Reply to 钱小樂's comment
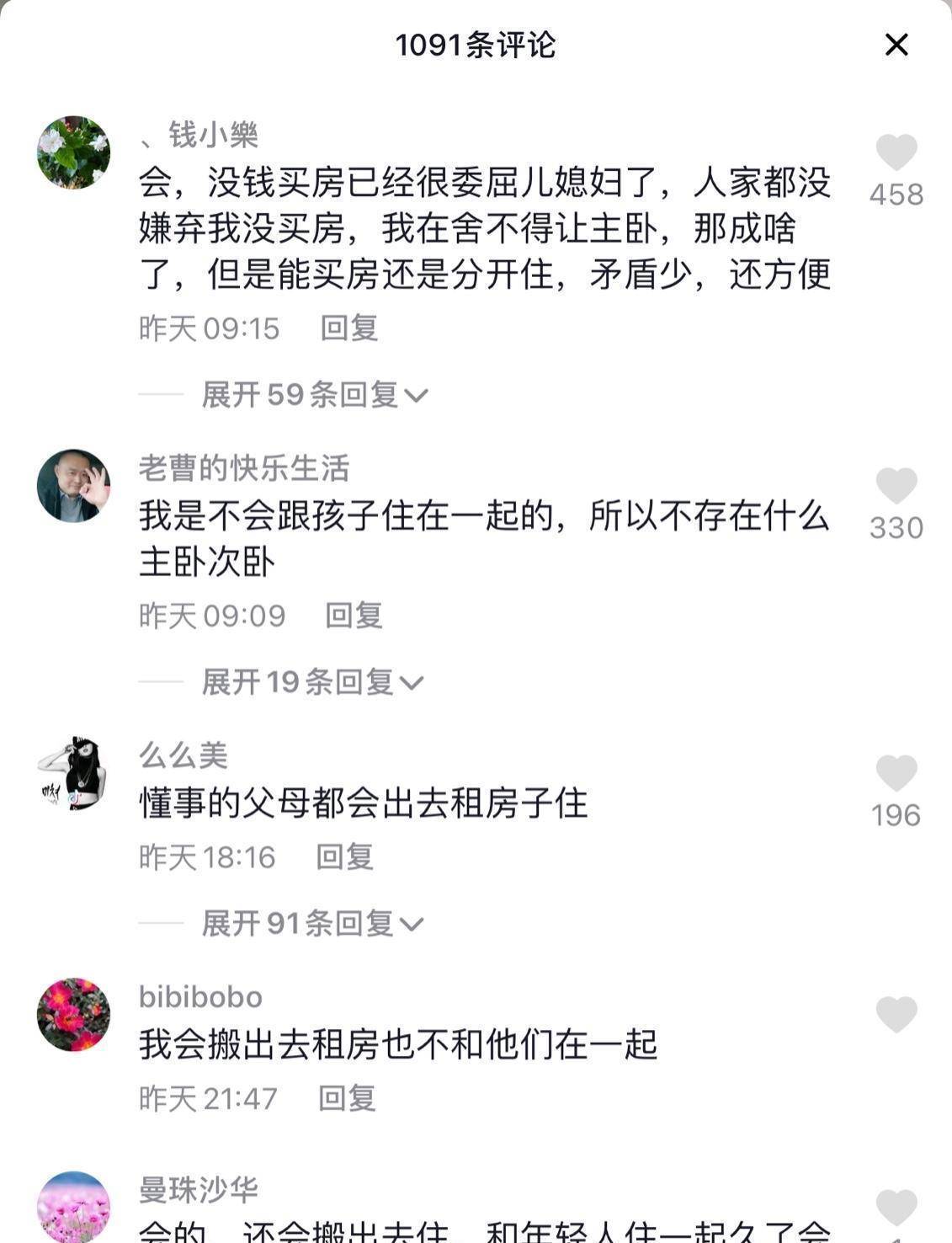Image resolution: width=952 pixels, height=1243 pixels. coord(348,328)
